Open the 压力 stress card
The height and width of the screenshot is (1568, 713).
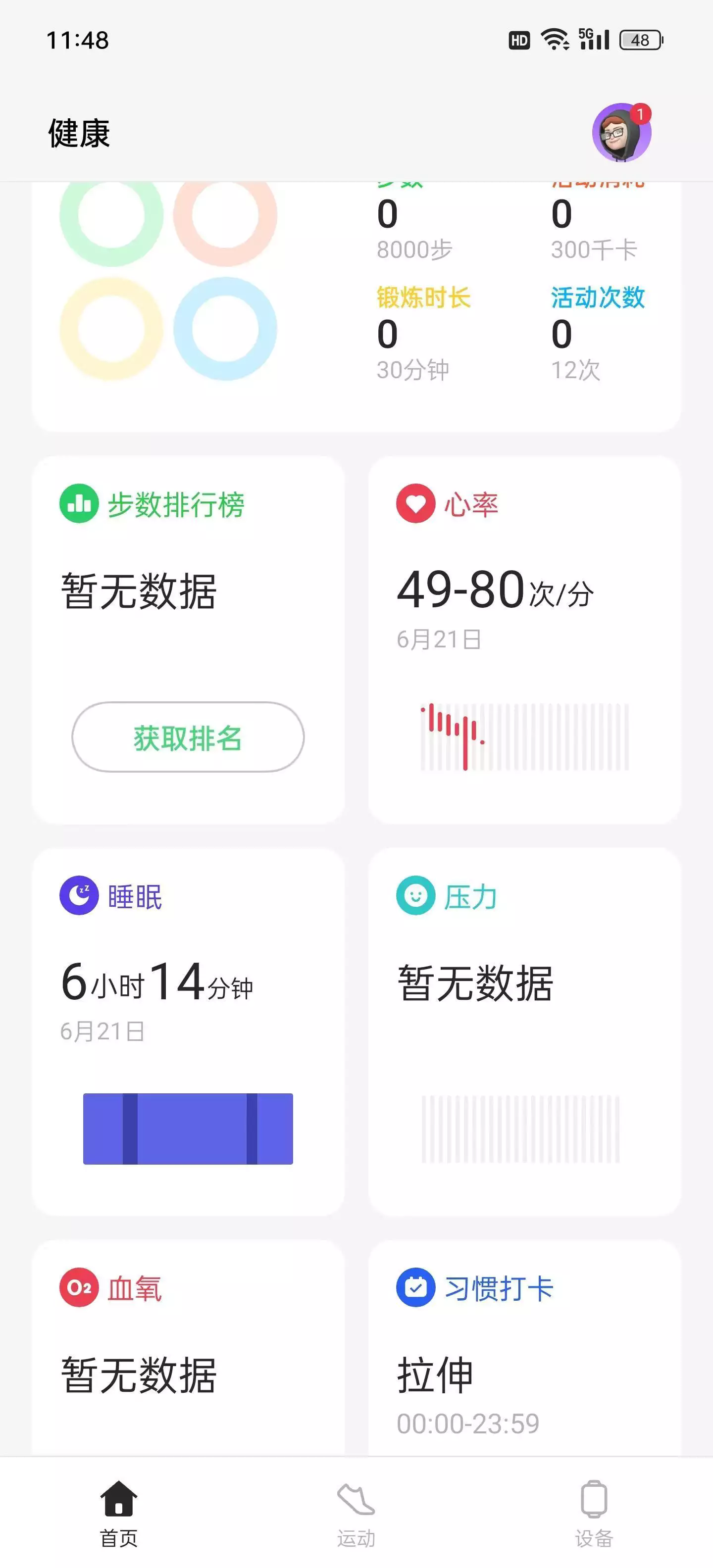pyautogui.click(x=524, y=1031)
